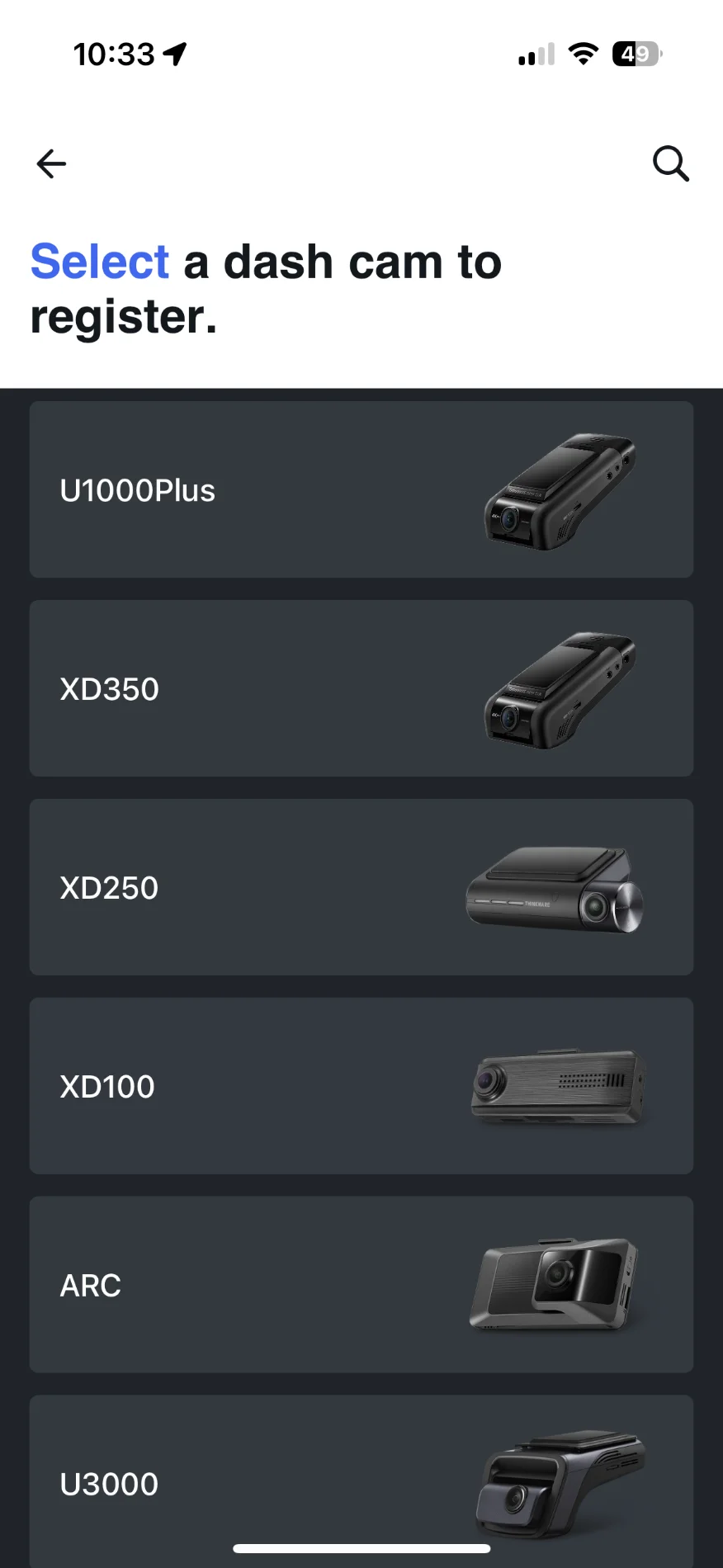Select the U3000 dash cam

(x=361, y=1481)
